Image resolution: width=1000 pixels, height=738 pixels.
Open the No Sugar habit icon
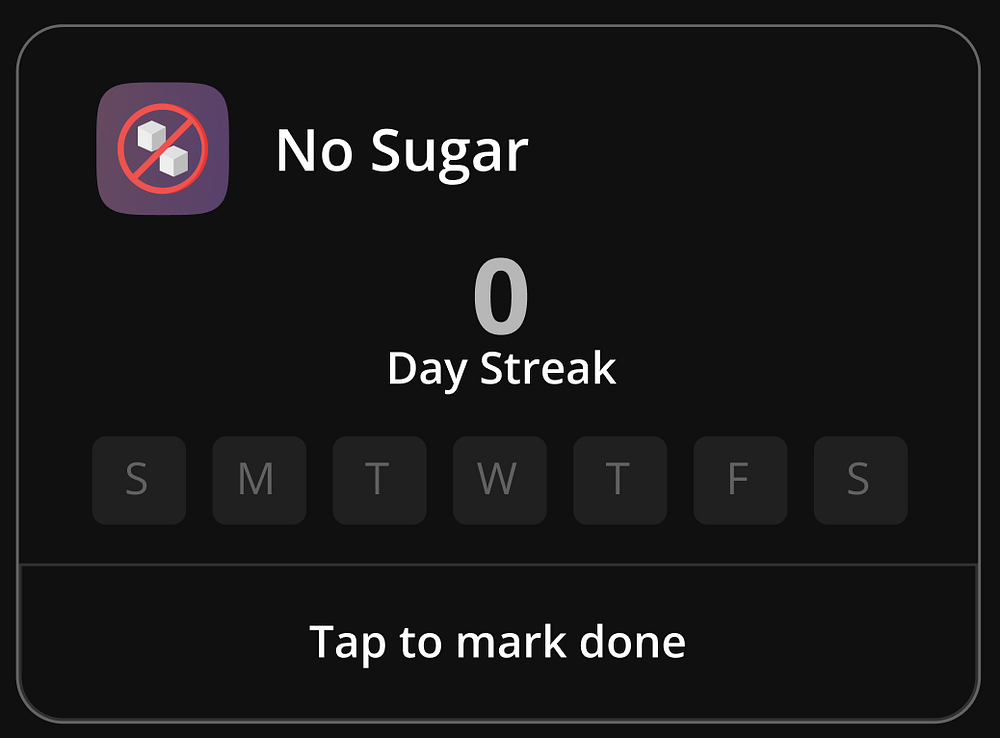pos(163,149)
